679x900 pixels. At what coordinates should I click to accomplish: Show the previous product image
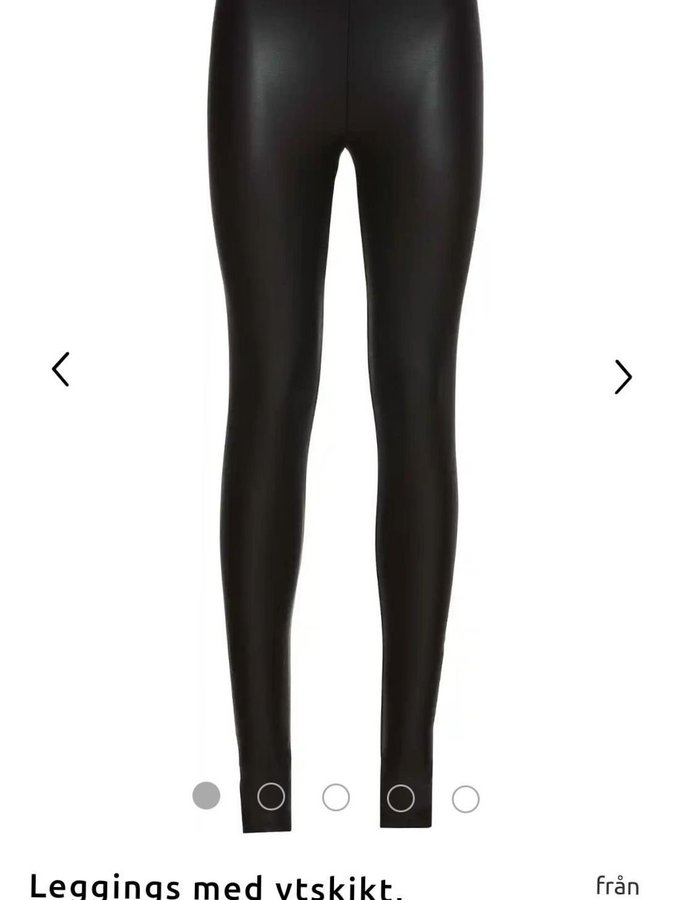click(61, 369)
